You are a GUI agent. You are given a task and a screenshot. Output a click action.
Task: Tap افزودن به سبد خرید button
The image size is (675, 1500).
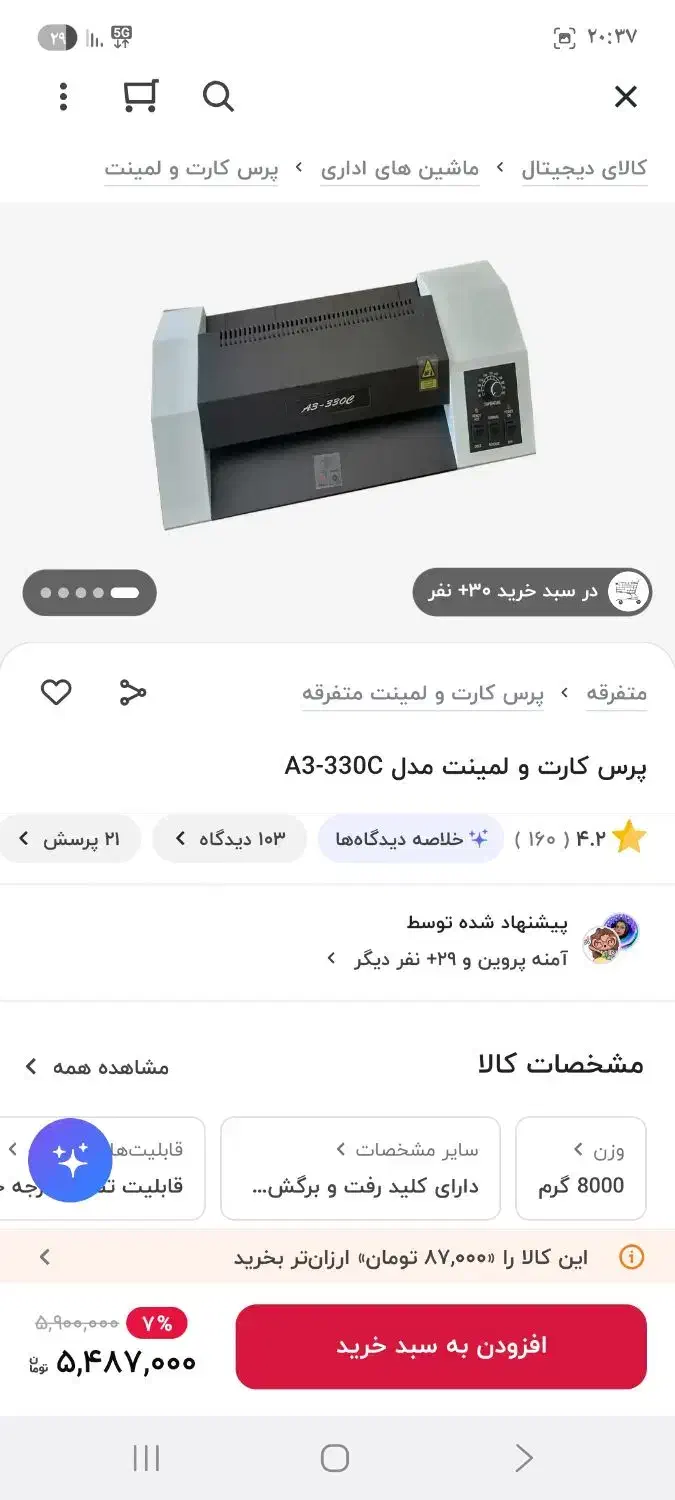pyautogui.click(x=441, y=1346)
